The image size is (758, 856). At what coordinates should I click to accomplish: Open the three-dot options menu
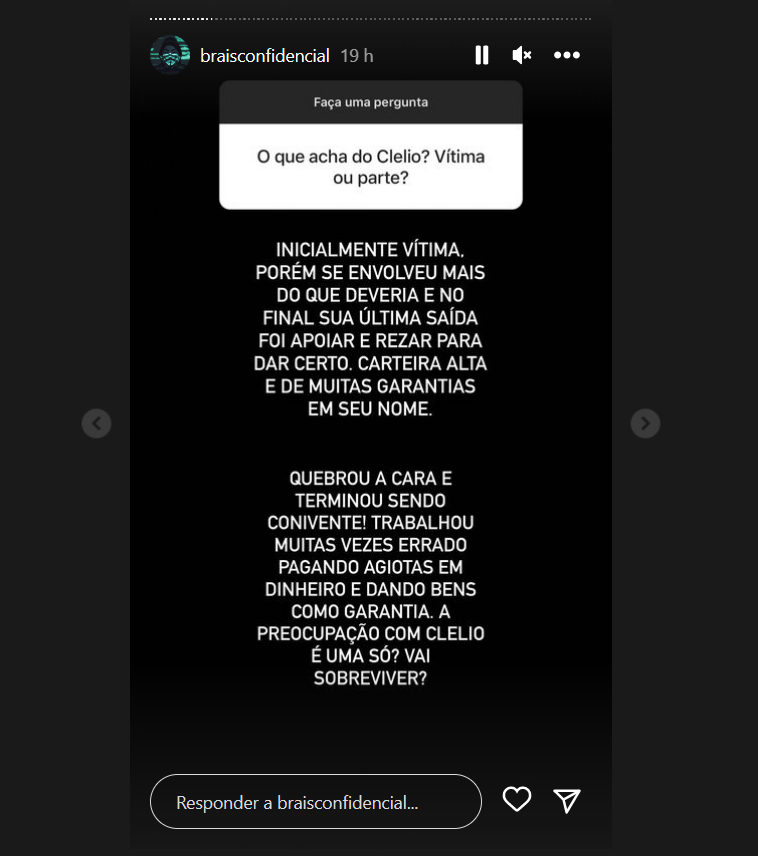(x=567, y=55)
